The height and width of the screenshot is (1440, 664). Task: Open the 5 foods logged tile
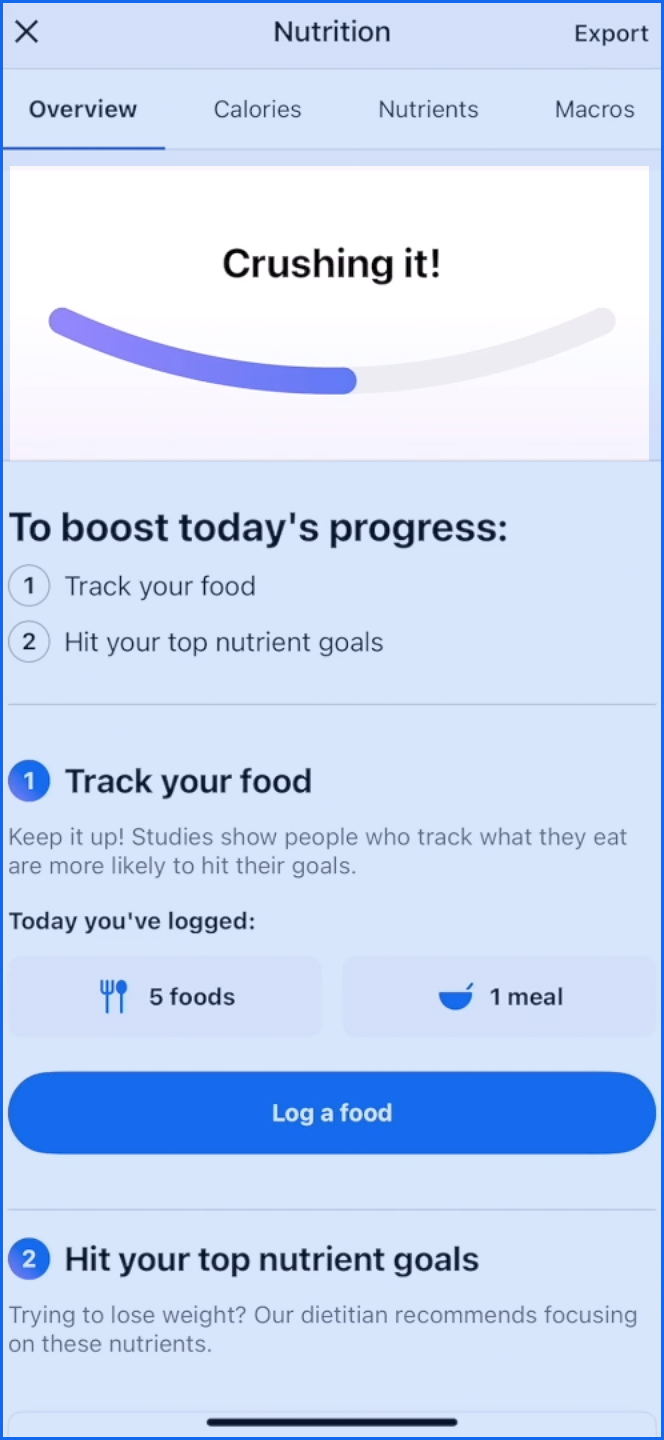[x=166, y=997]
